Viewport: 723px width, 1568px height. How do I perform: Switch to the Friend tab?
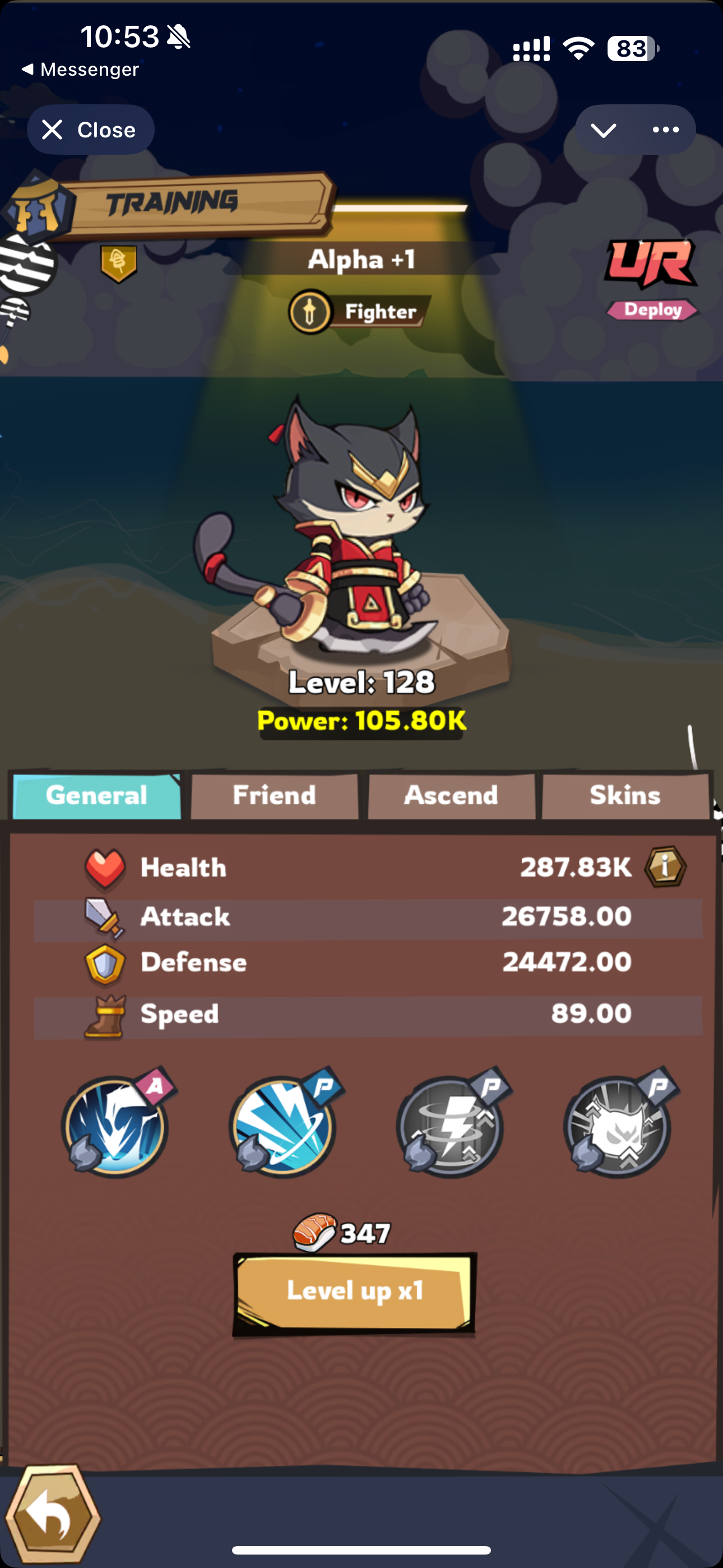pos(275,795)
